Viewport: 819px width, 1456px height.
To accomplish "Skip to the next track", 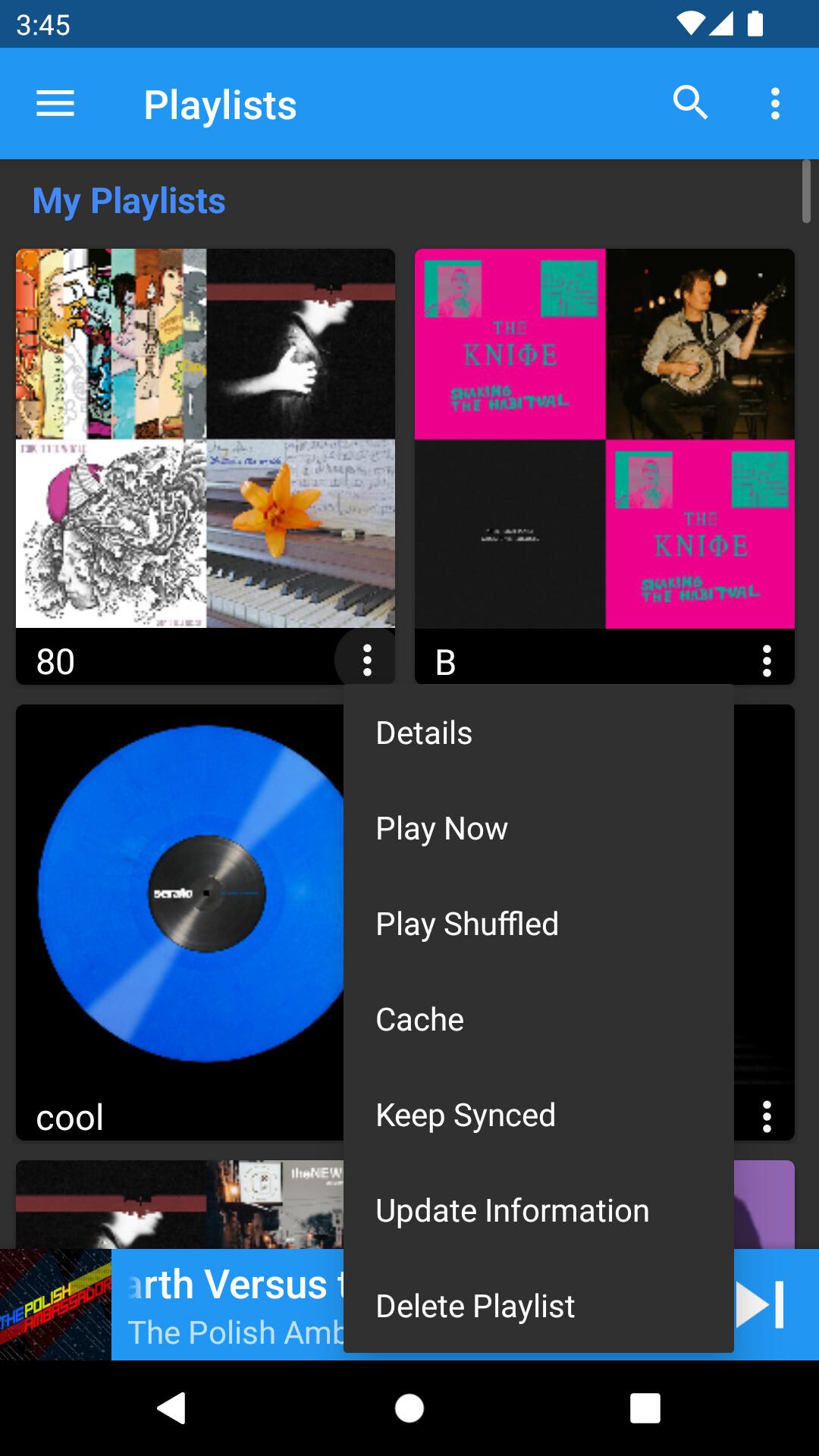I will (761, 1305).
